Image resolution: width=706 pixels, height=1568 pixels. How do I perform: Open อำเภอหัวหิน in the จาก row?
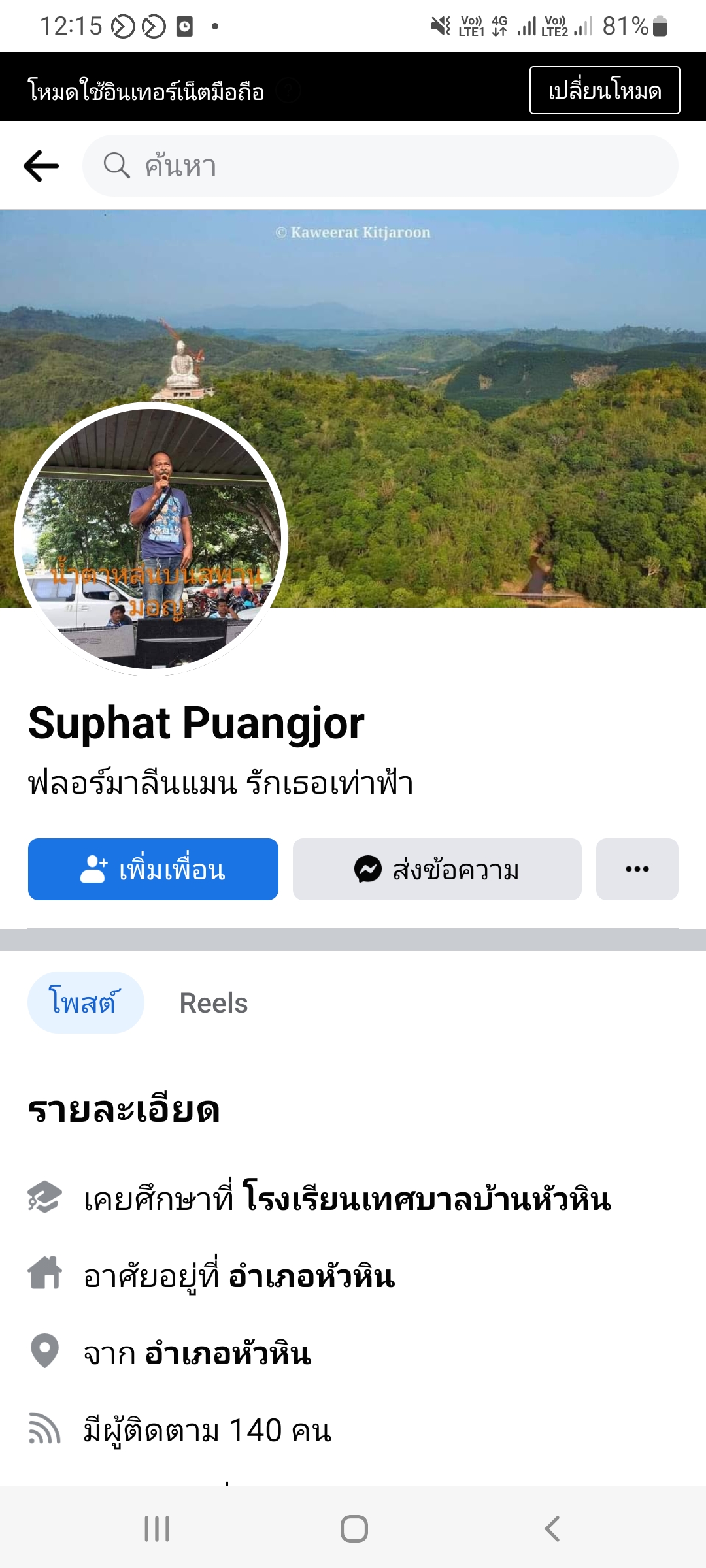pos(228,1354)
